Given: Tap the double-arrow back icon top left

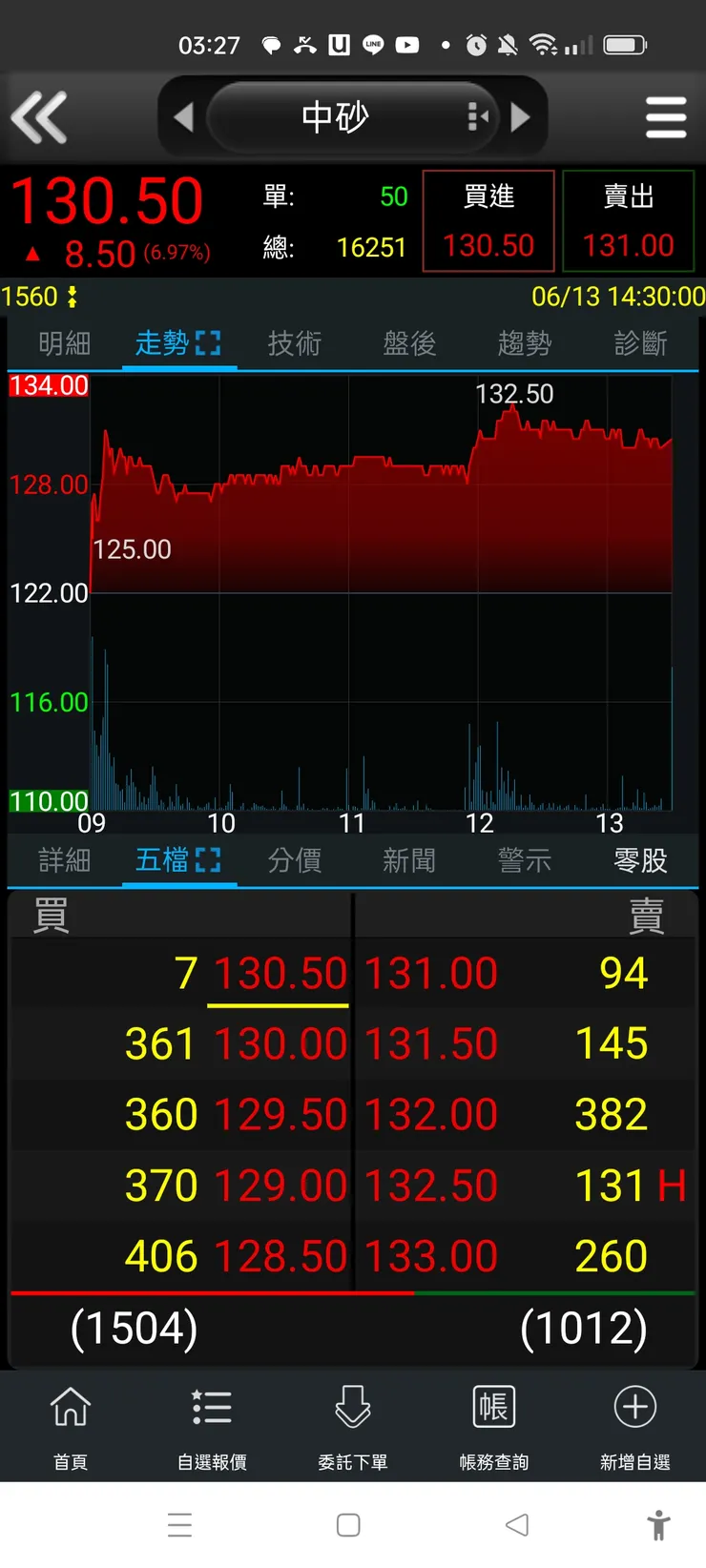Looking at the screenshot, I should pos(40,116).
